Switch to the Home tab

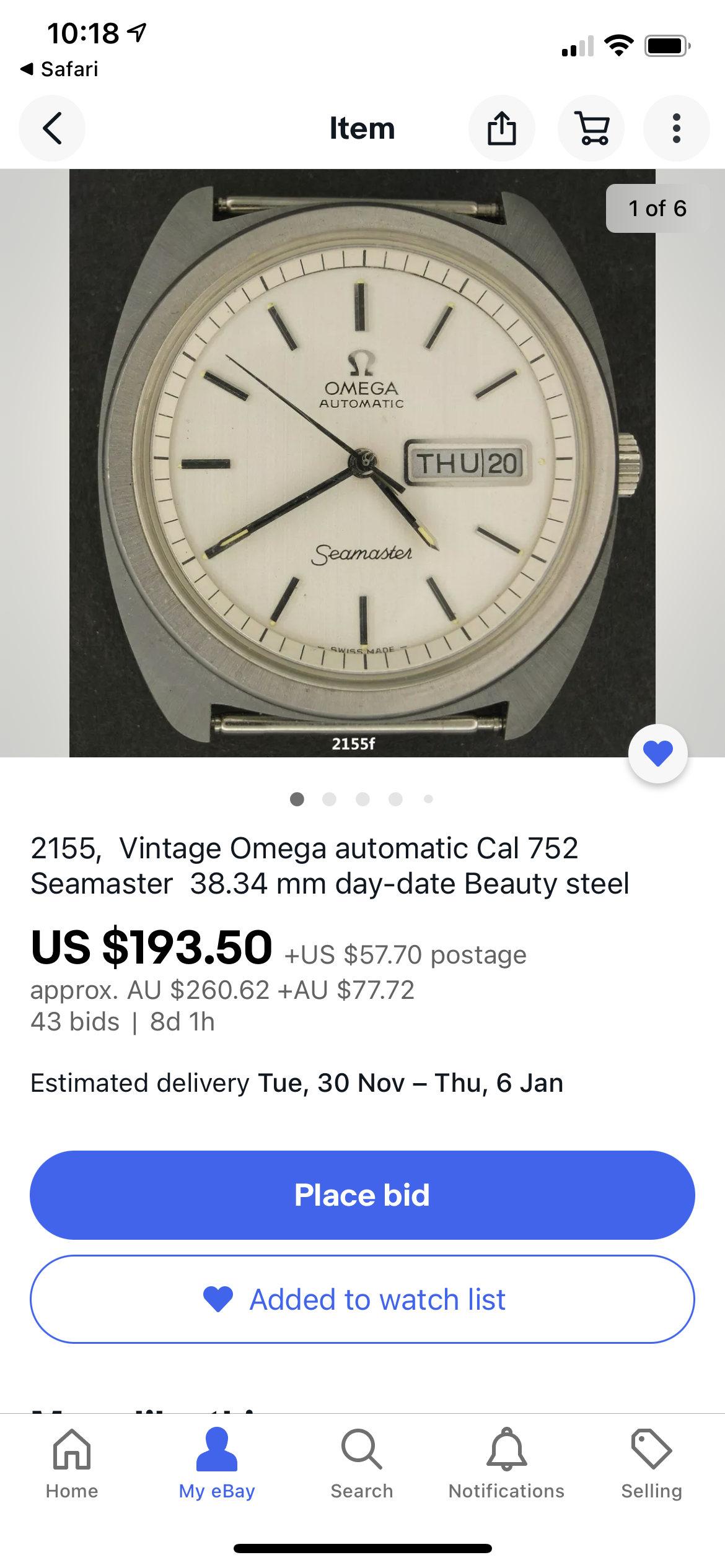[72, 1464]
